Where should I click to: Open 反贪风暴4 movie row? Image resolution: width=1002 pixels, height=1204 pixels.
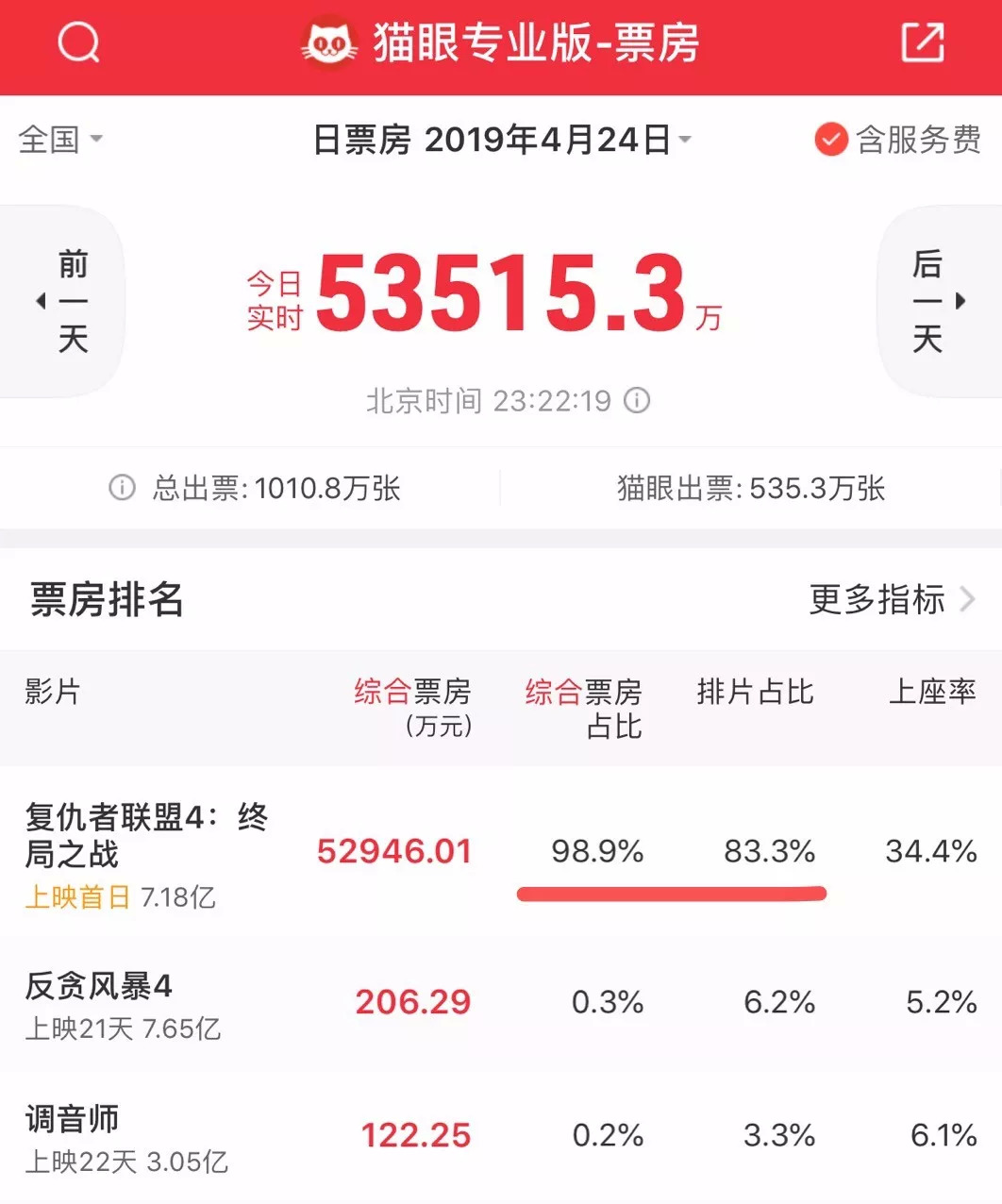[x=99, y=987]
